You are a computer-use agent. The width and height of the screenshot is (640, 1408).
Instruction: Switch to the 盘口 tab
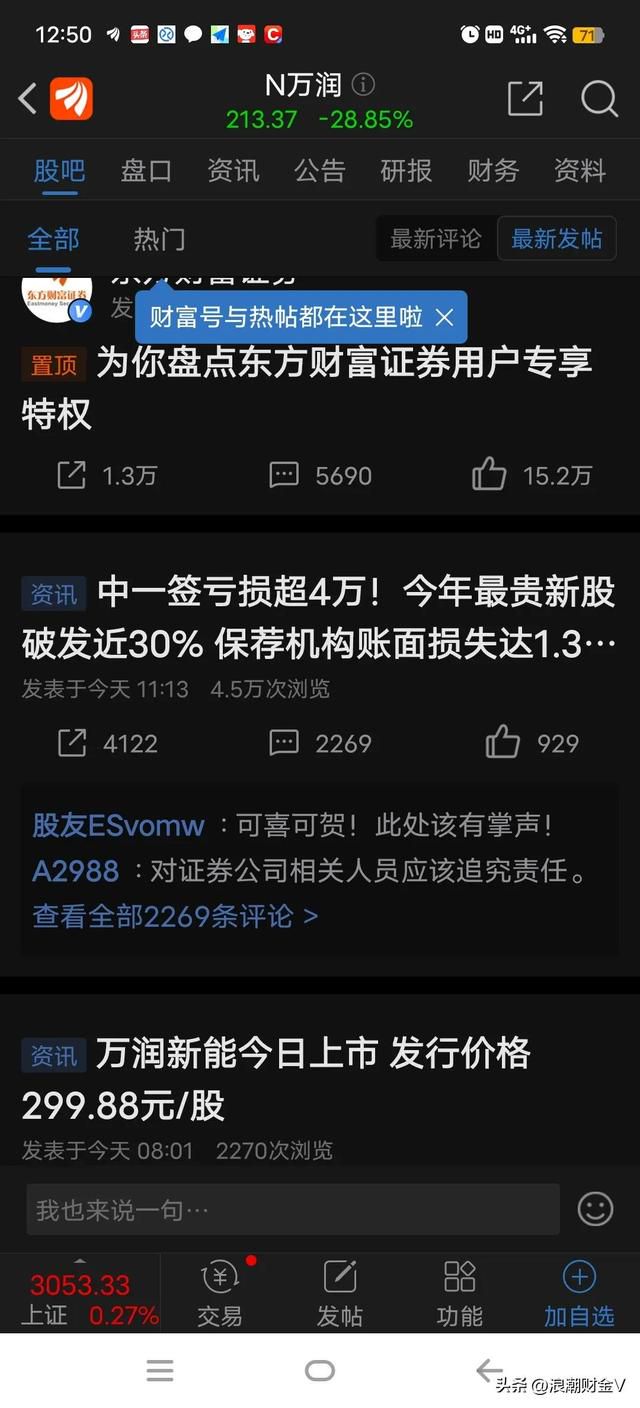pos(146,171)
